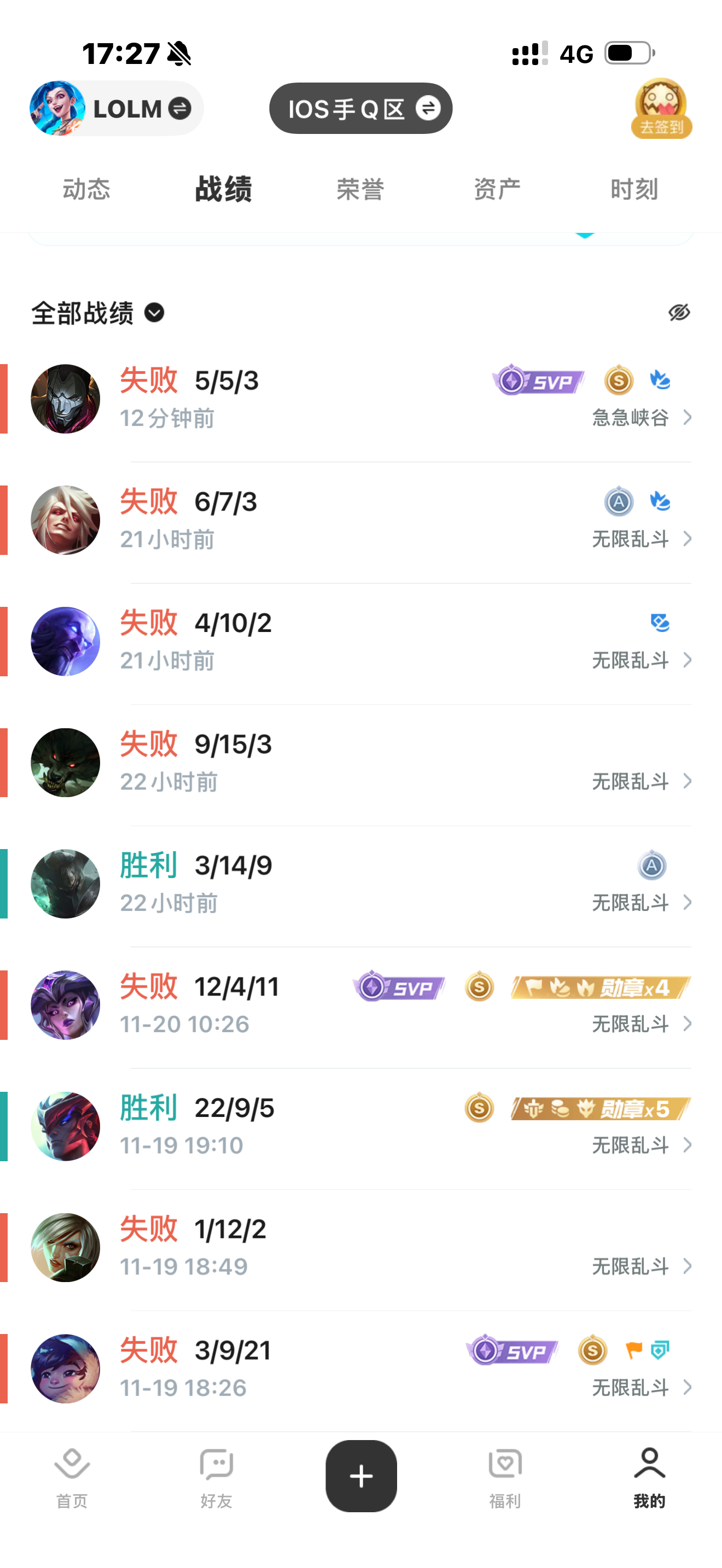Open details chevron of the 急急峡谷 match

pos(688,418)
